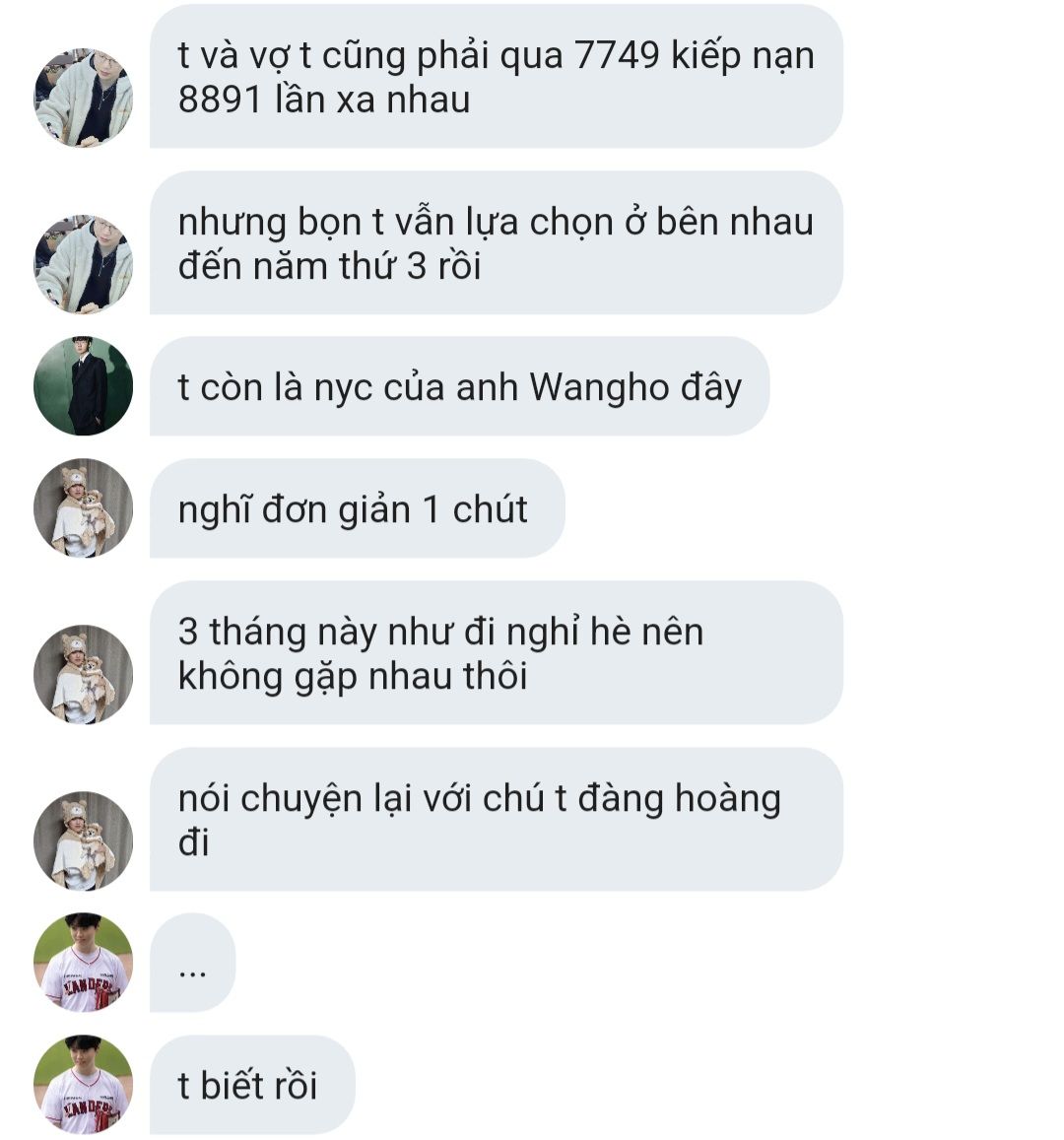Viewport: 1064px width, 1140px height.
Task: Open avatar next to the '...' message
Action: pos(84,962)
